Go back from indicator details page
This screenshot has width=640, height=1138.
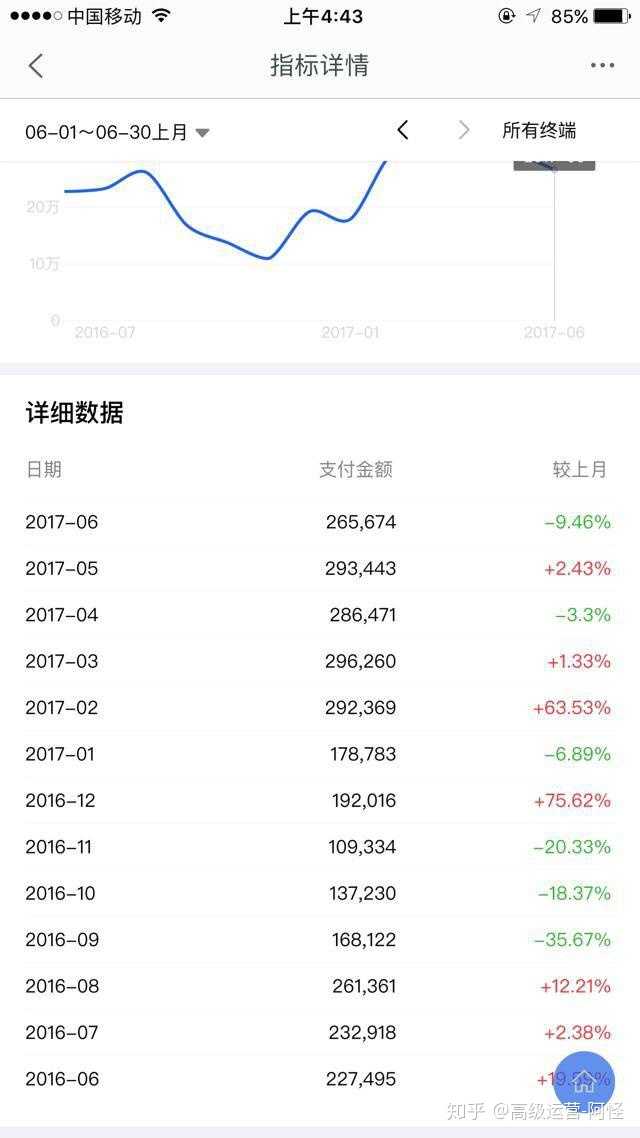(x=36, y=66)
